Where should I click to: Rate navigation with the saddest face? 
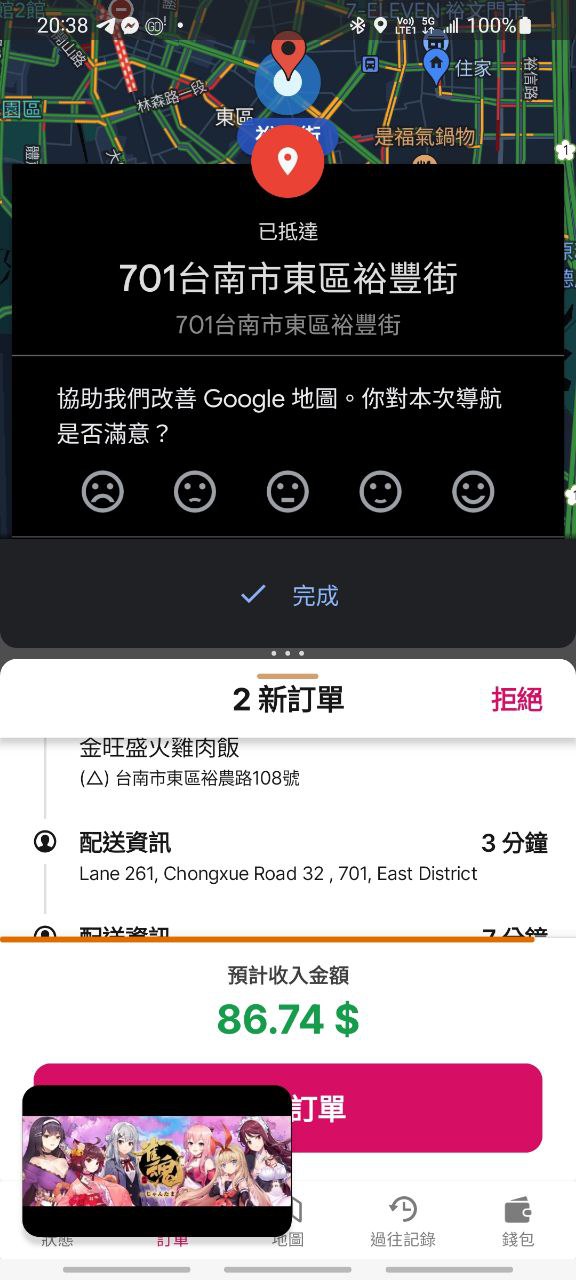102,492
